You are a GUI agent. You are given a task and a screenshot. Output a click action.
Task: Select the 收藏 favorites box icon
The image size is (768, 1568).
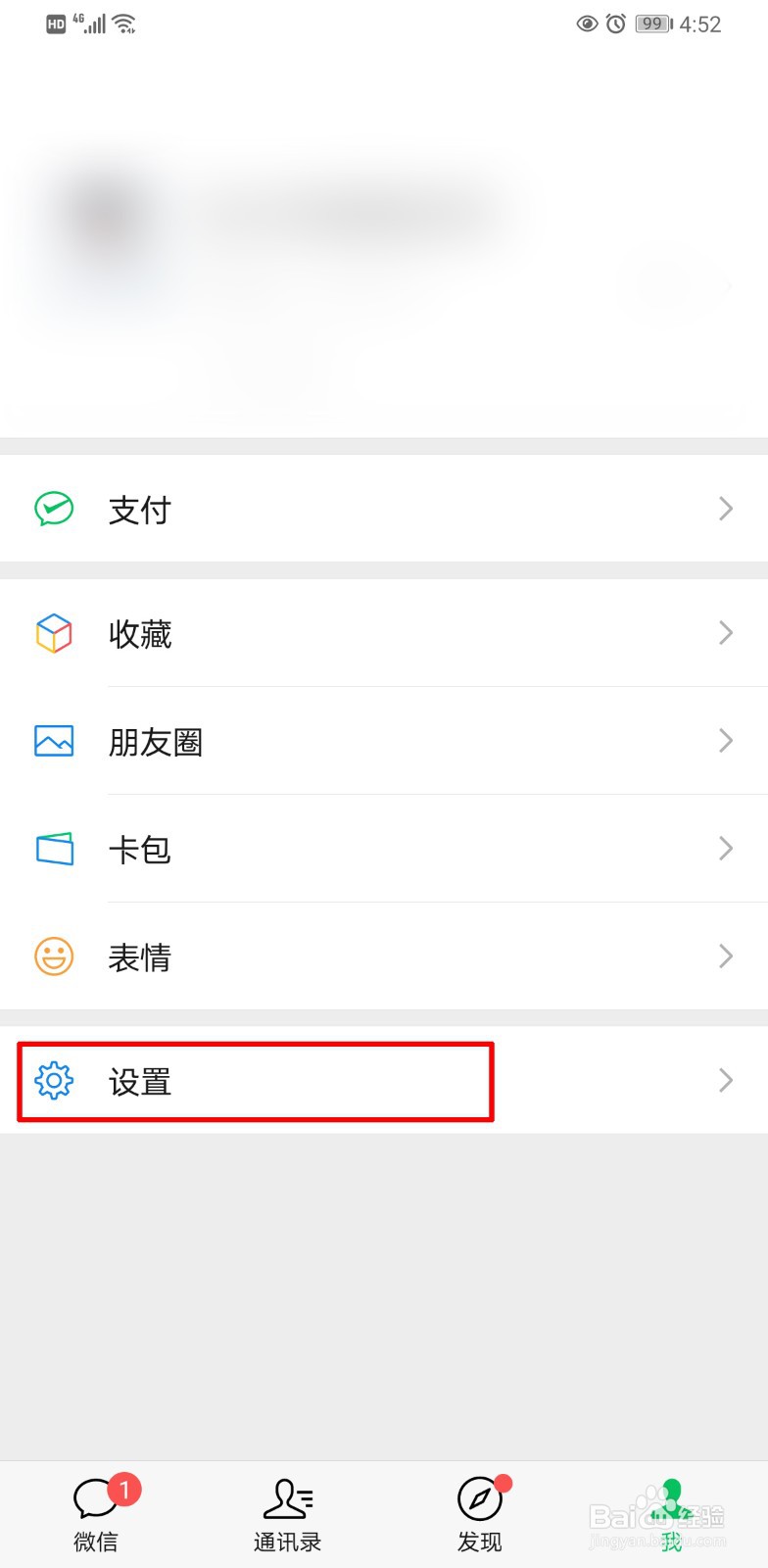(x=55, y=633)
